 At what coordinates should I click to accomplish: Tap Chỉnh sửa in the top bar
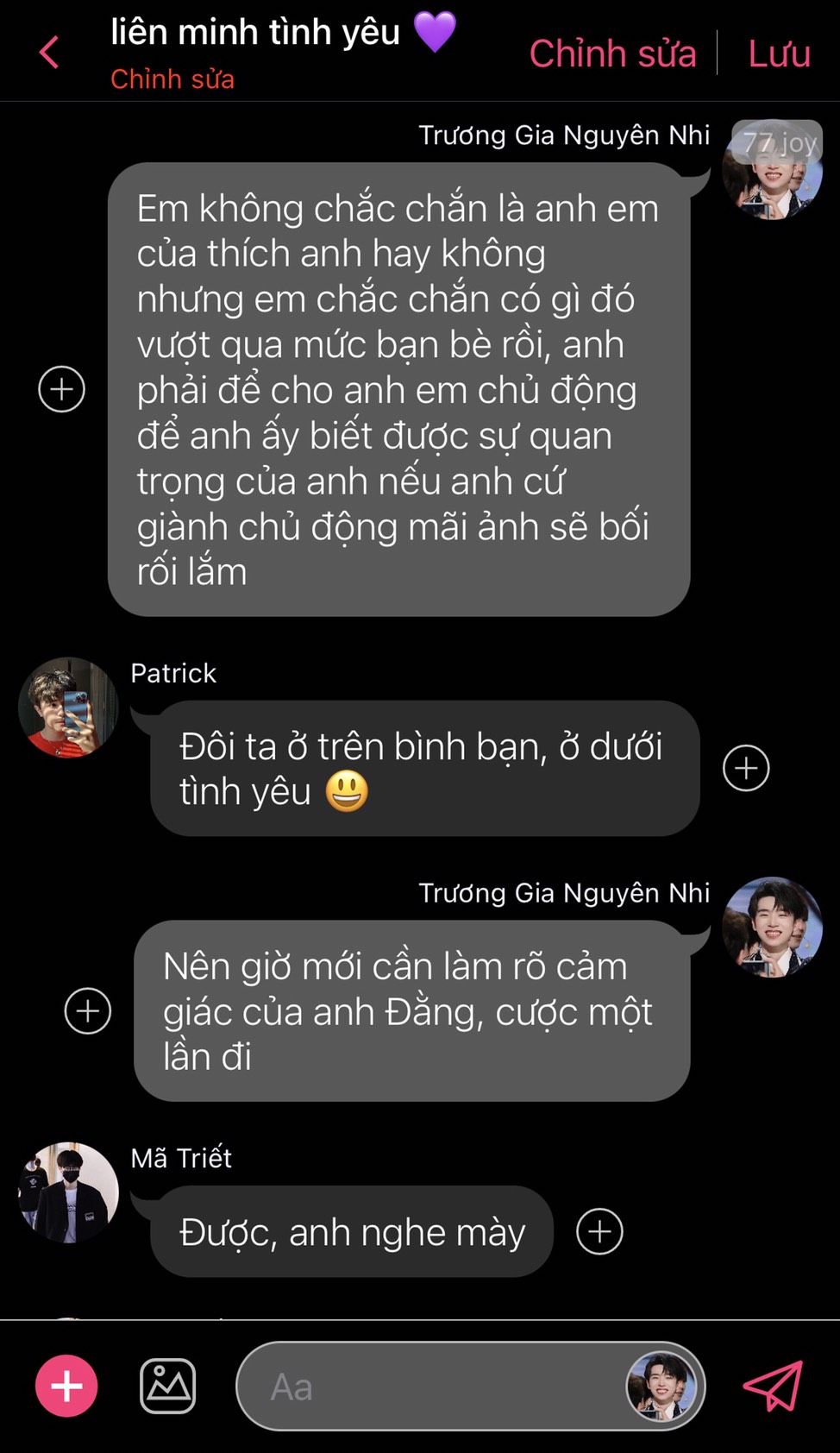[612, 53]
